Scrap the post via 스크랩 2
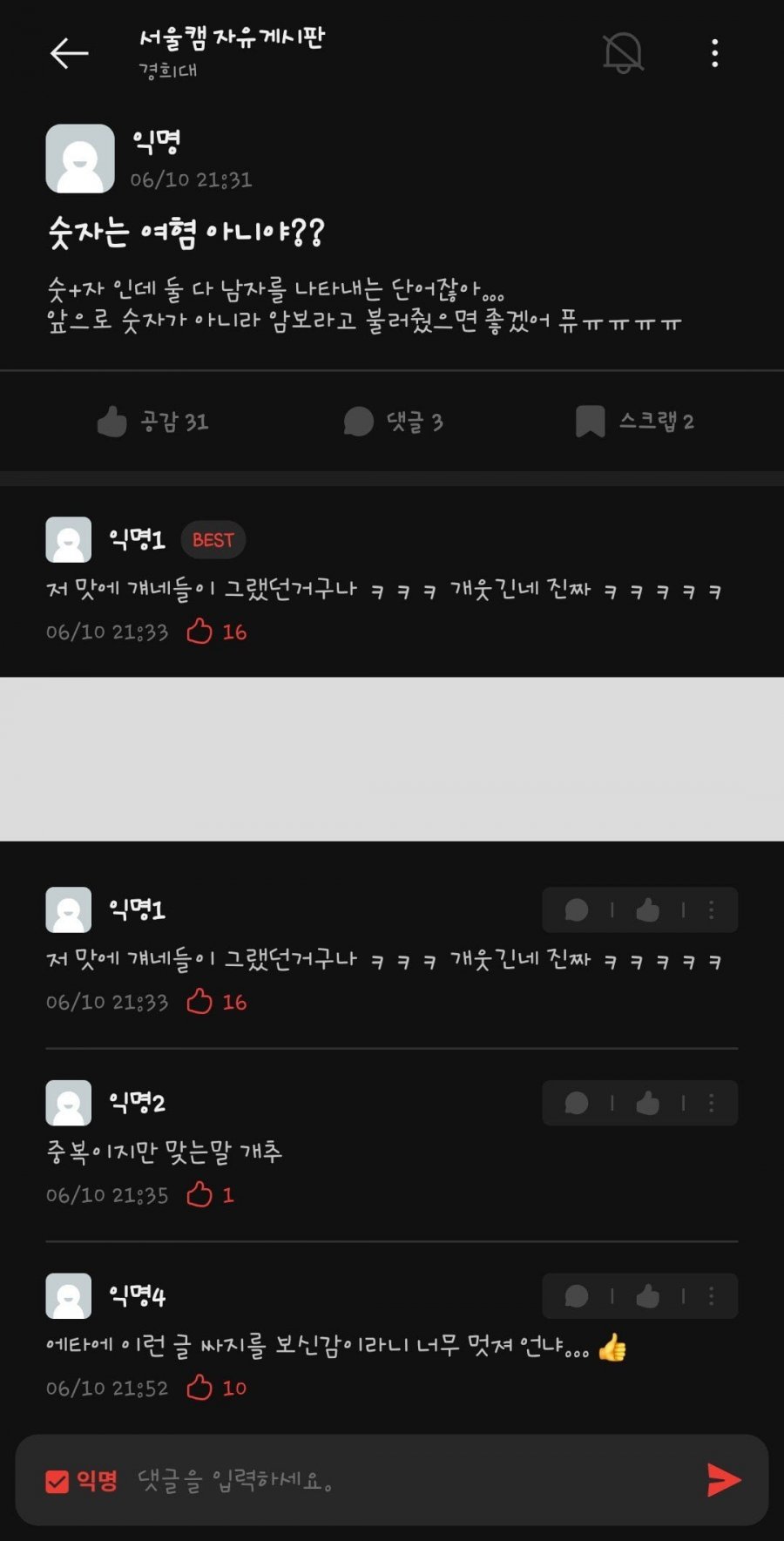 tap(635, 422)
